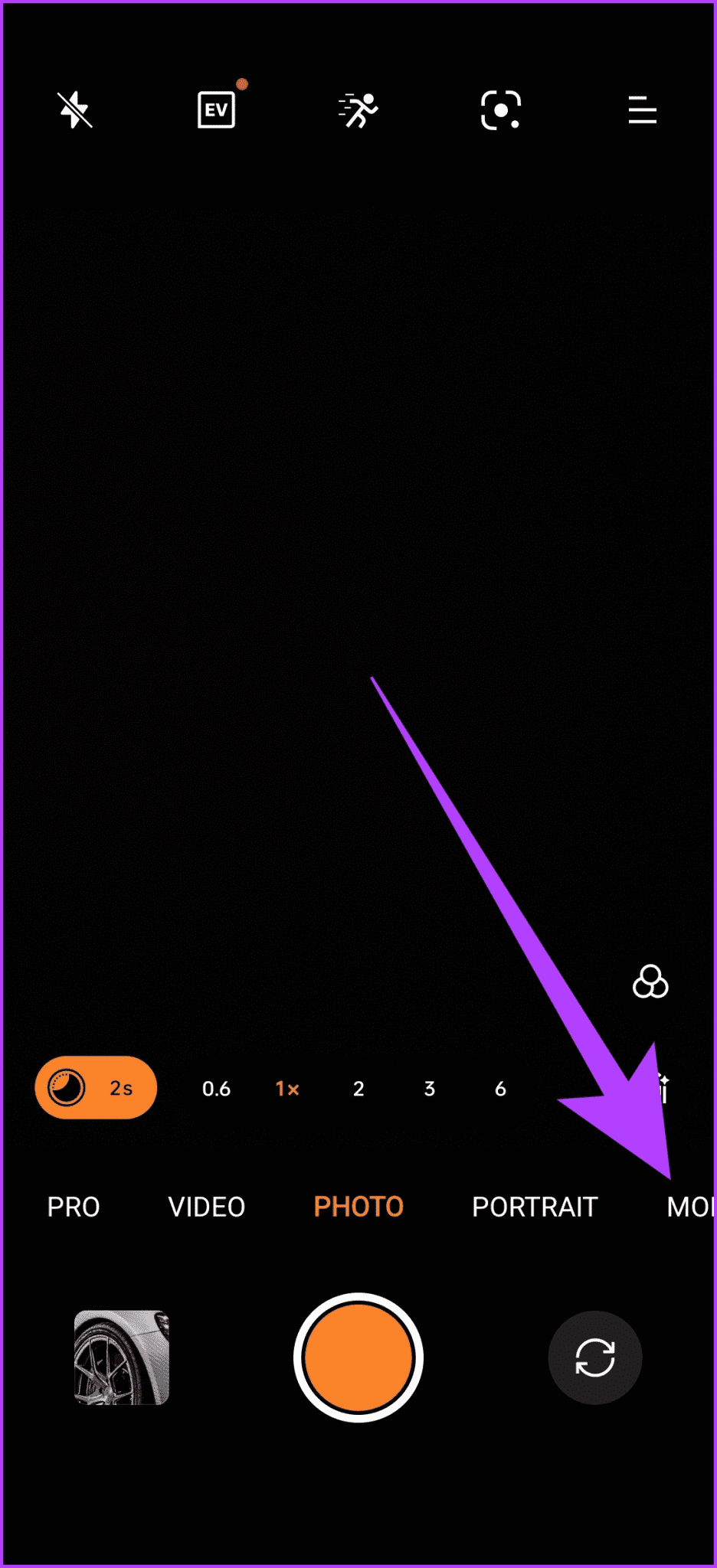Select the 0.6 ultra-wide zoom
The height and width of the screenshot is (1568, 717).
216,1089
